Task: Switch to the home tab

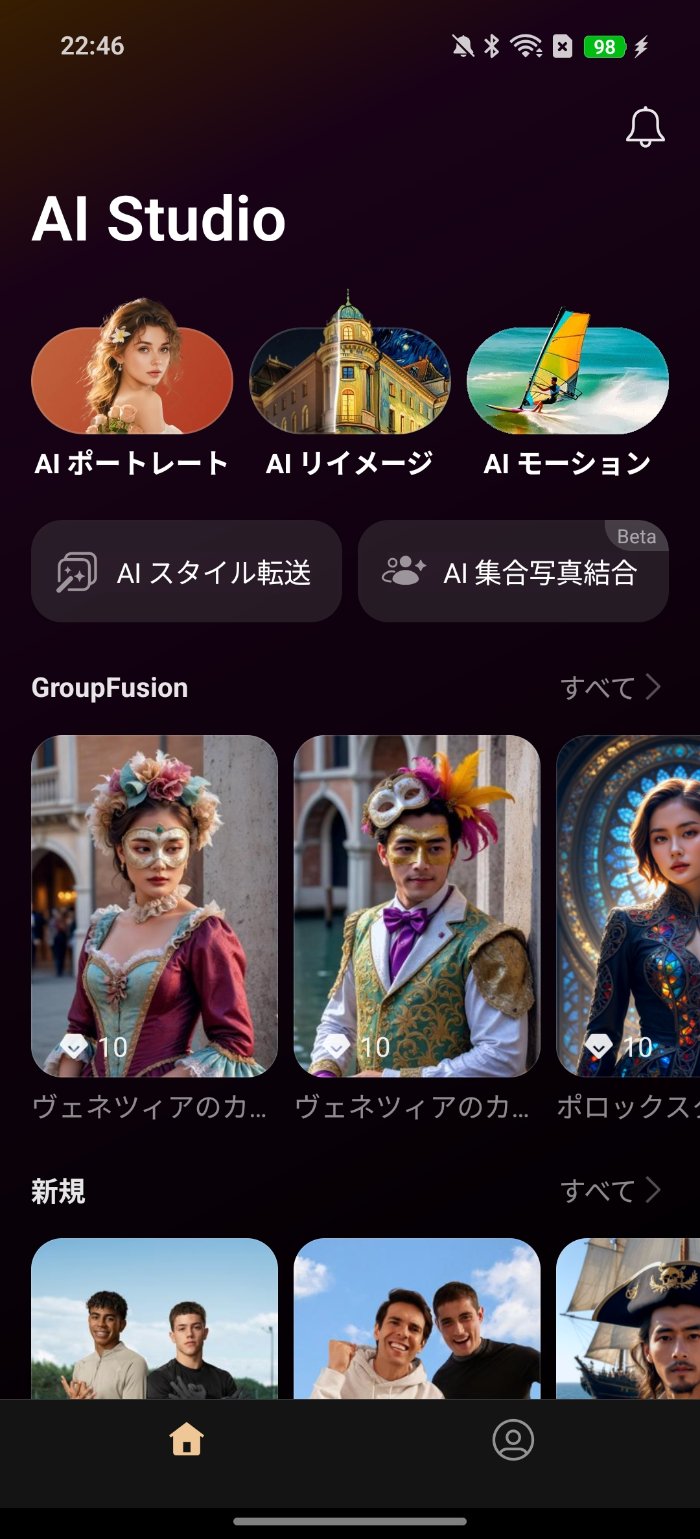Action: pos(187,1440)
